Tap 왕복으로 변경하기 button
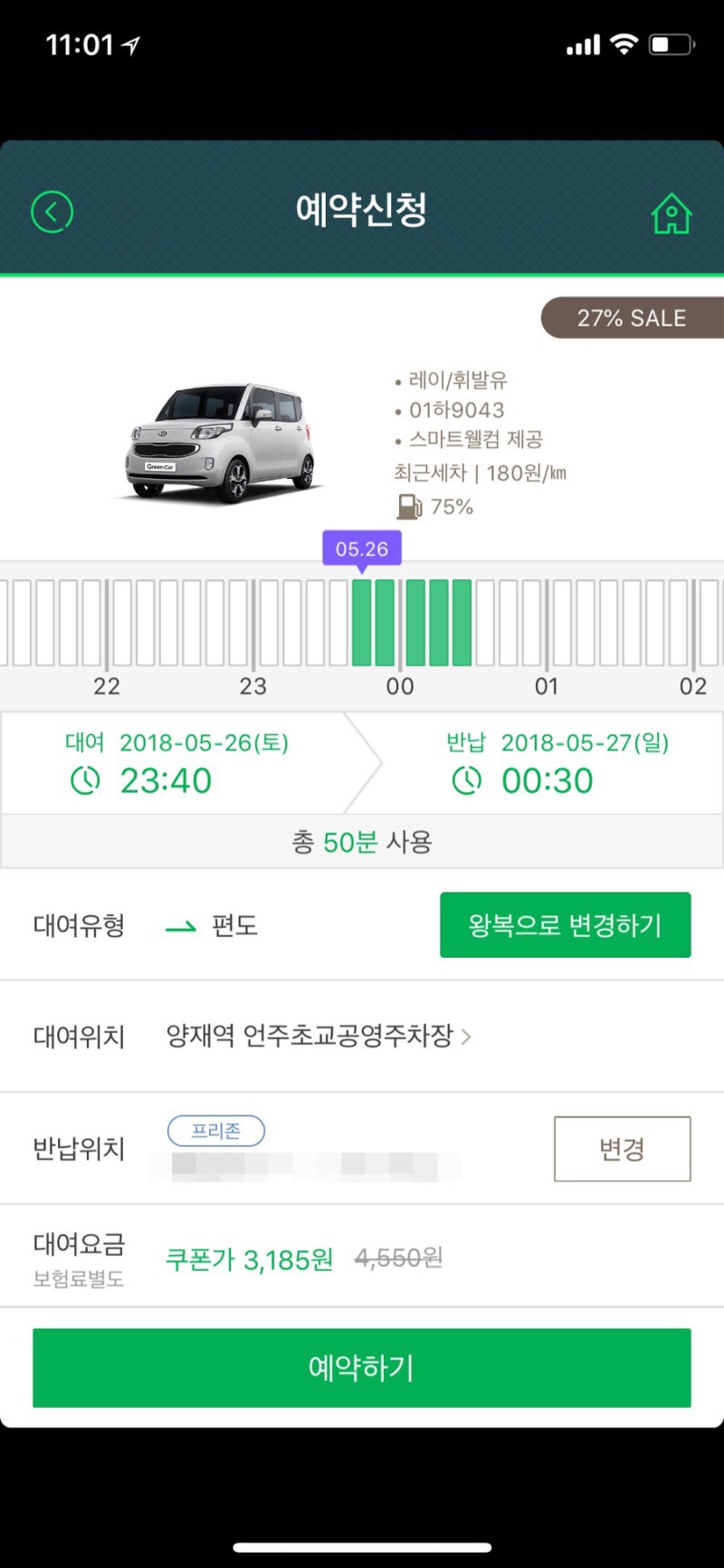The height and width of the screenshot is (1568, 724). tap(566, 925)
